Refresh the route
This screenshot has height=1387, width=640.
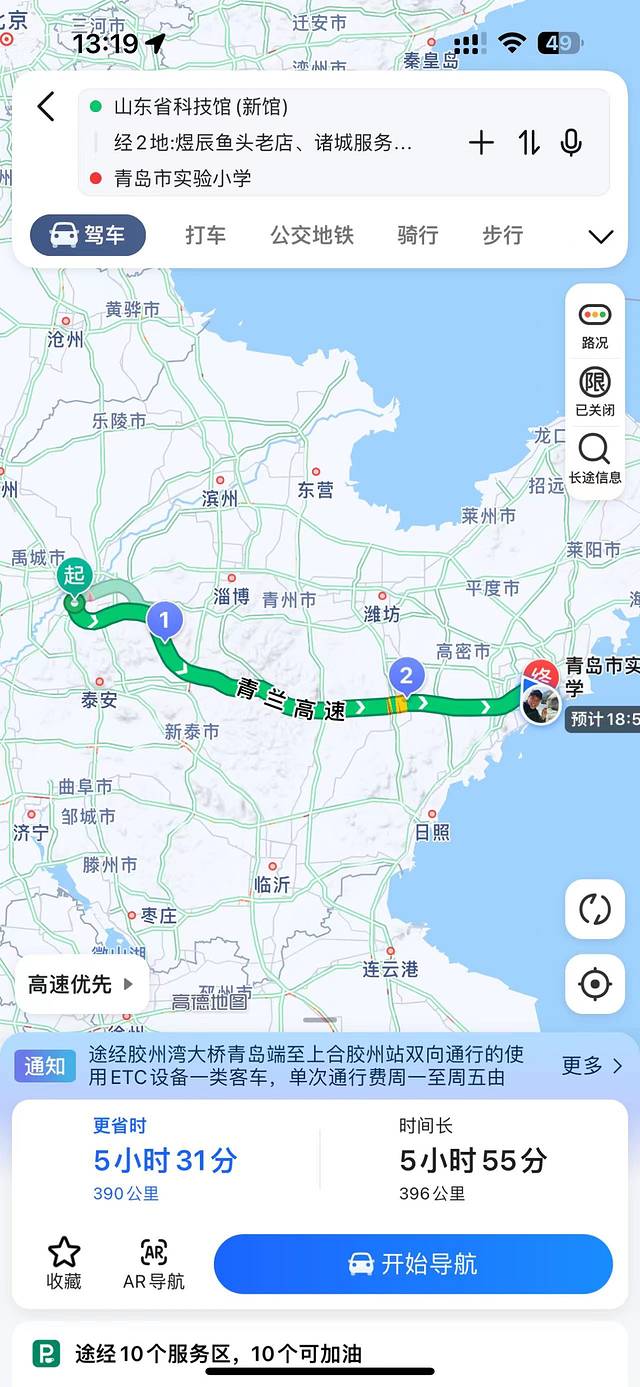(x=594, y=909)
